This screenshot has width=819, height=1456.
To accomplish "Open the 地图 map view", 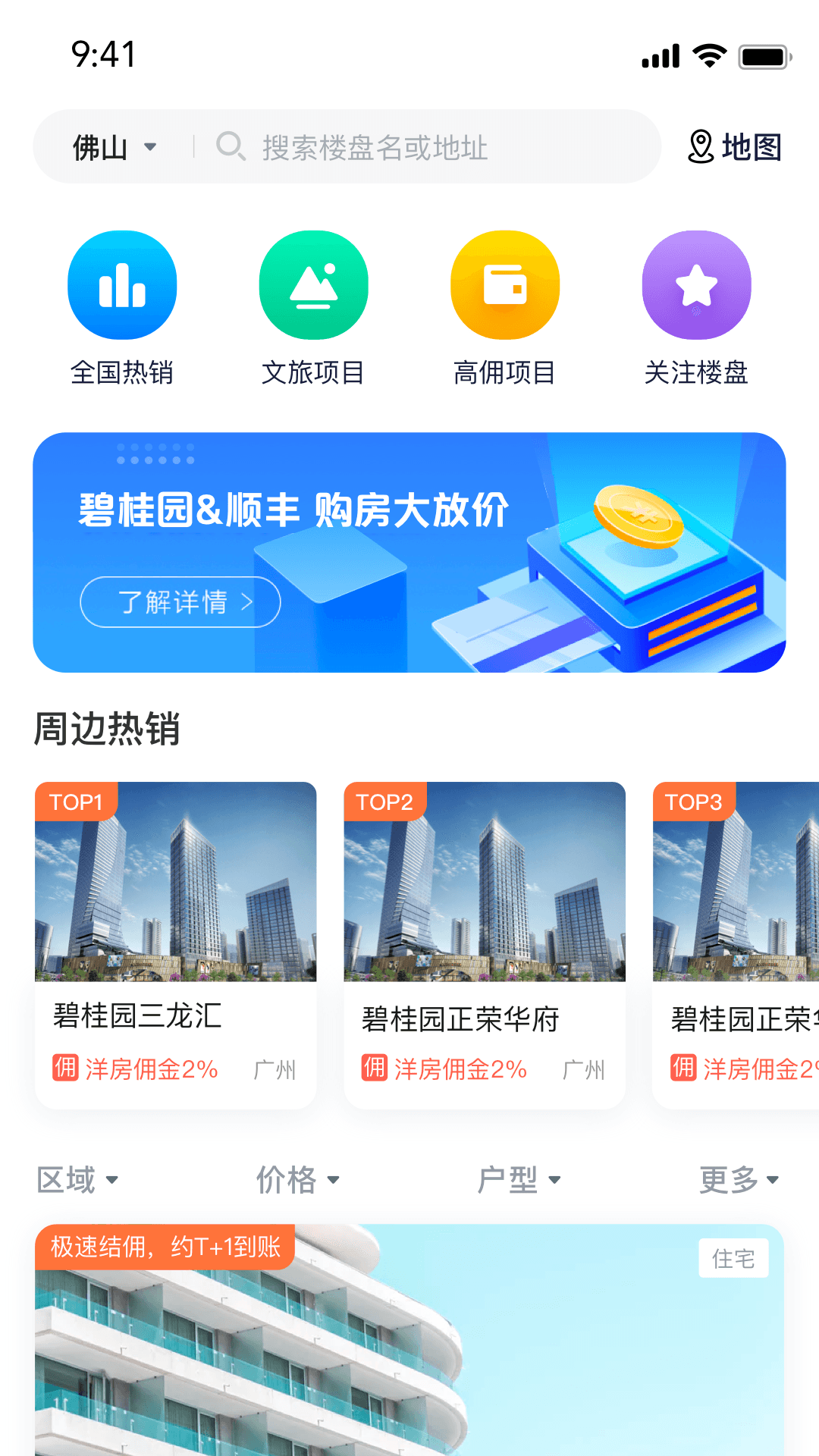I will tap(734, 147).
